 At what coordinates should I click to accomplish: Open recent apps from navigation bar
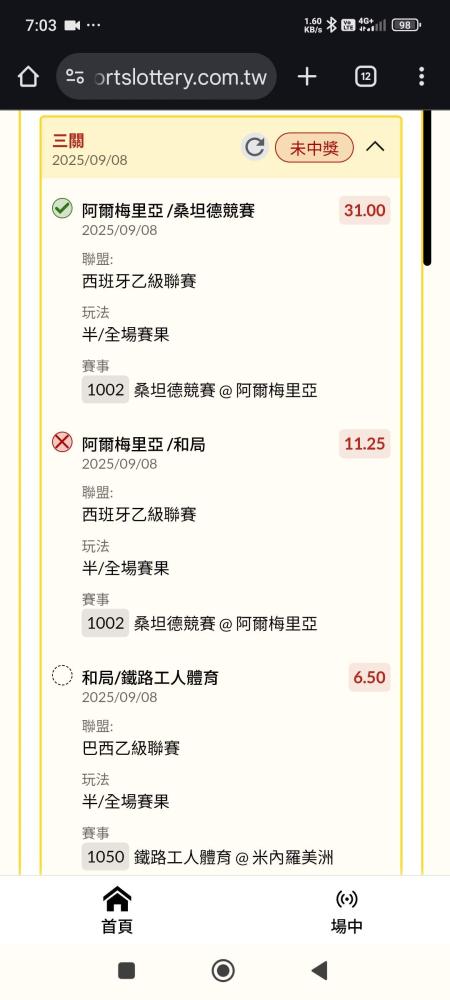[126, 970]
